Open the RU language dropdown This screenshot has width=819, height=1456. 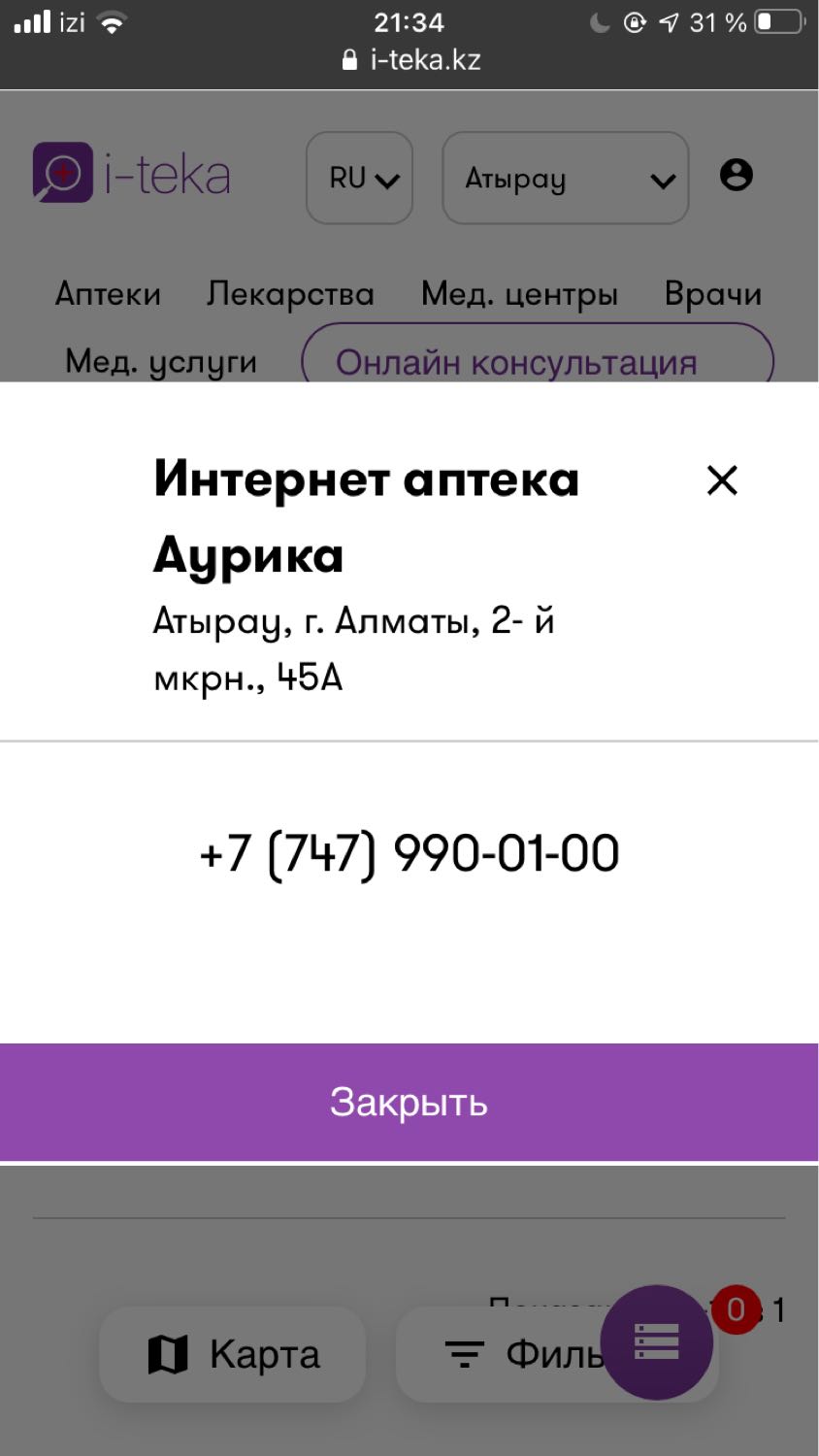360,179
